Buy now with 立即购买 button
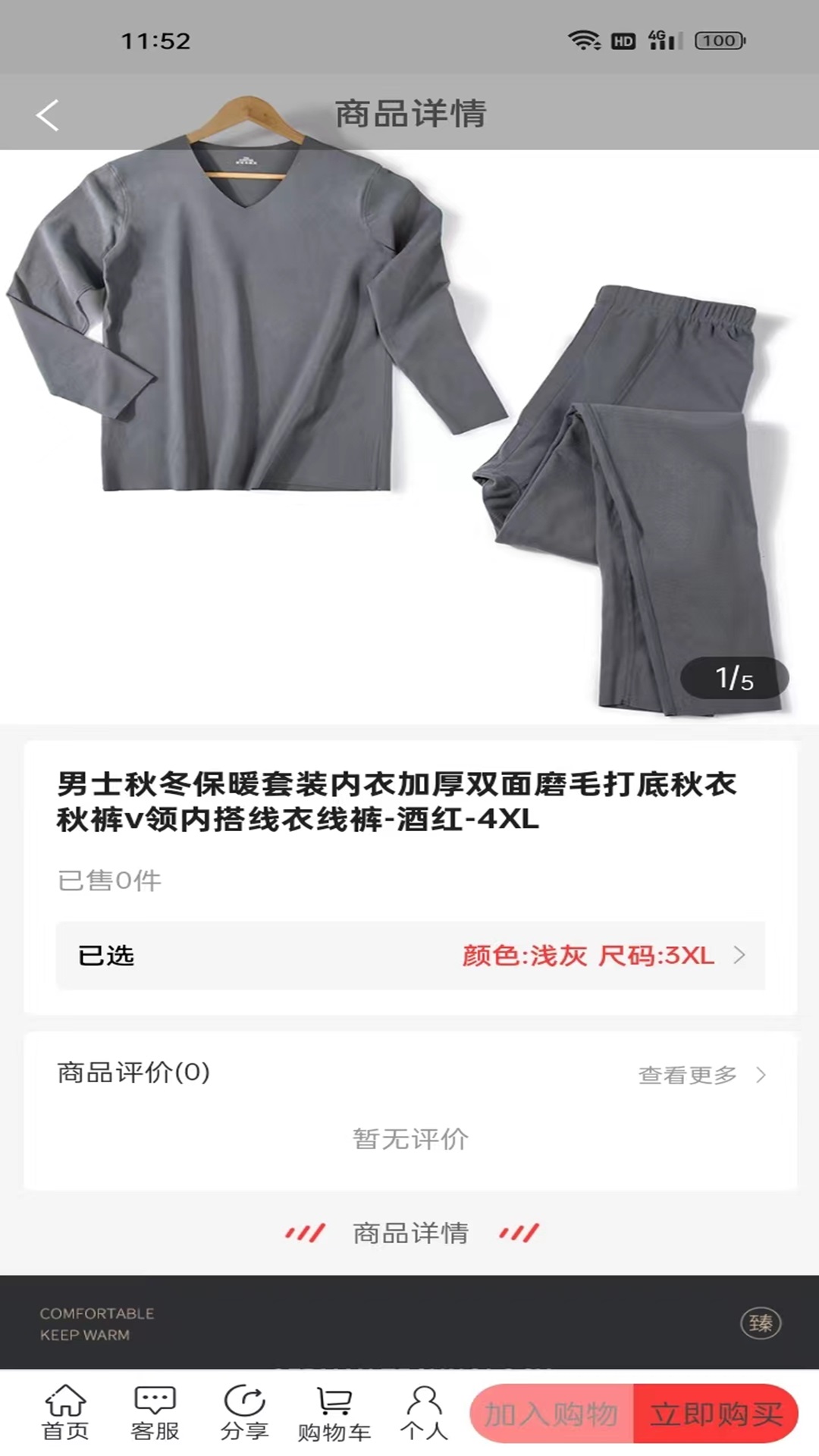The width and height of the screenshot is (819, 1456). [x=716, y=1414]
